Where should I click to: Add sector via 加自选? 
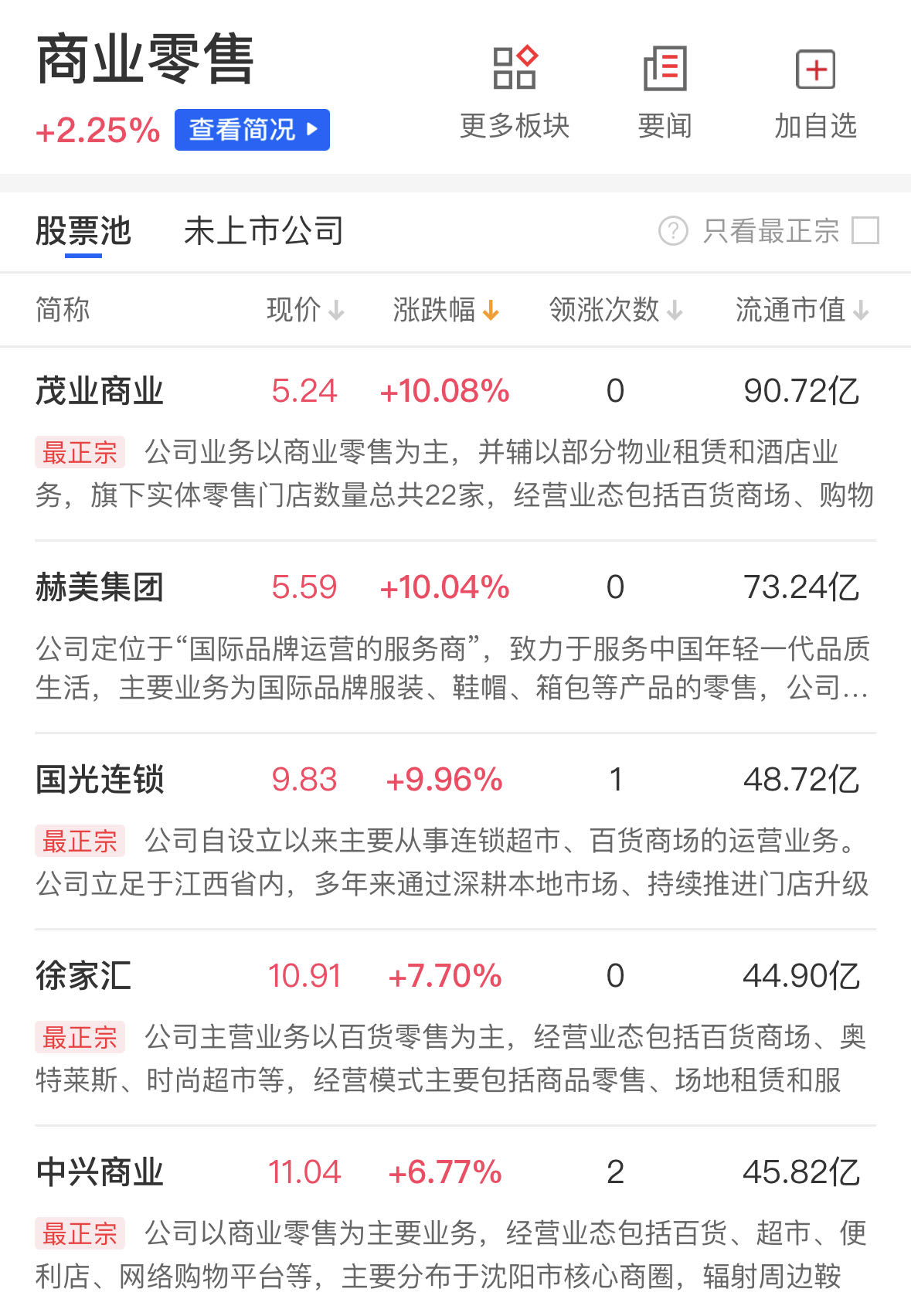click(816, 93)
